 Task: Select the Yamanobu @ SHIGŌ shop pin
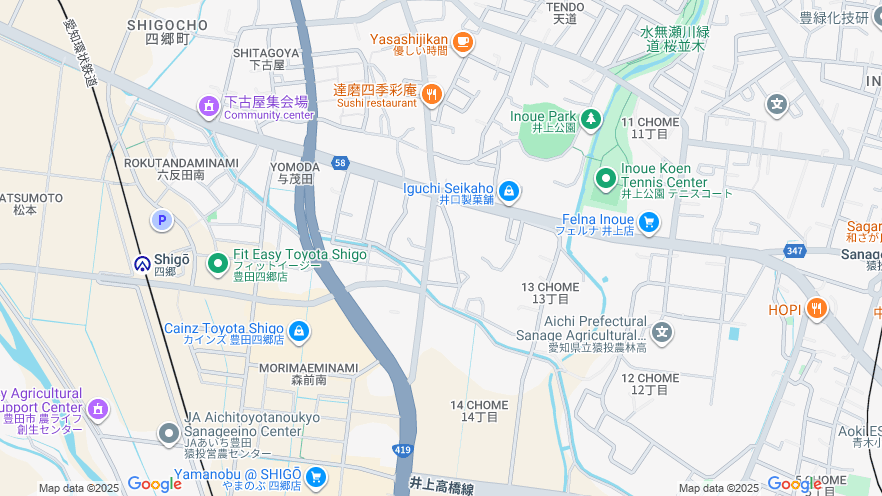317,476
